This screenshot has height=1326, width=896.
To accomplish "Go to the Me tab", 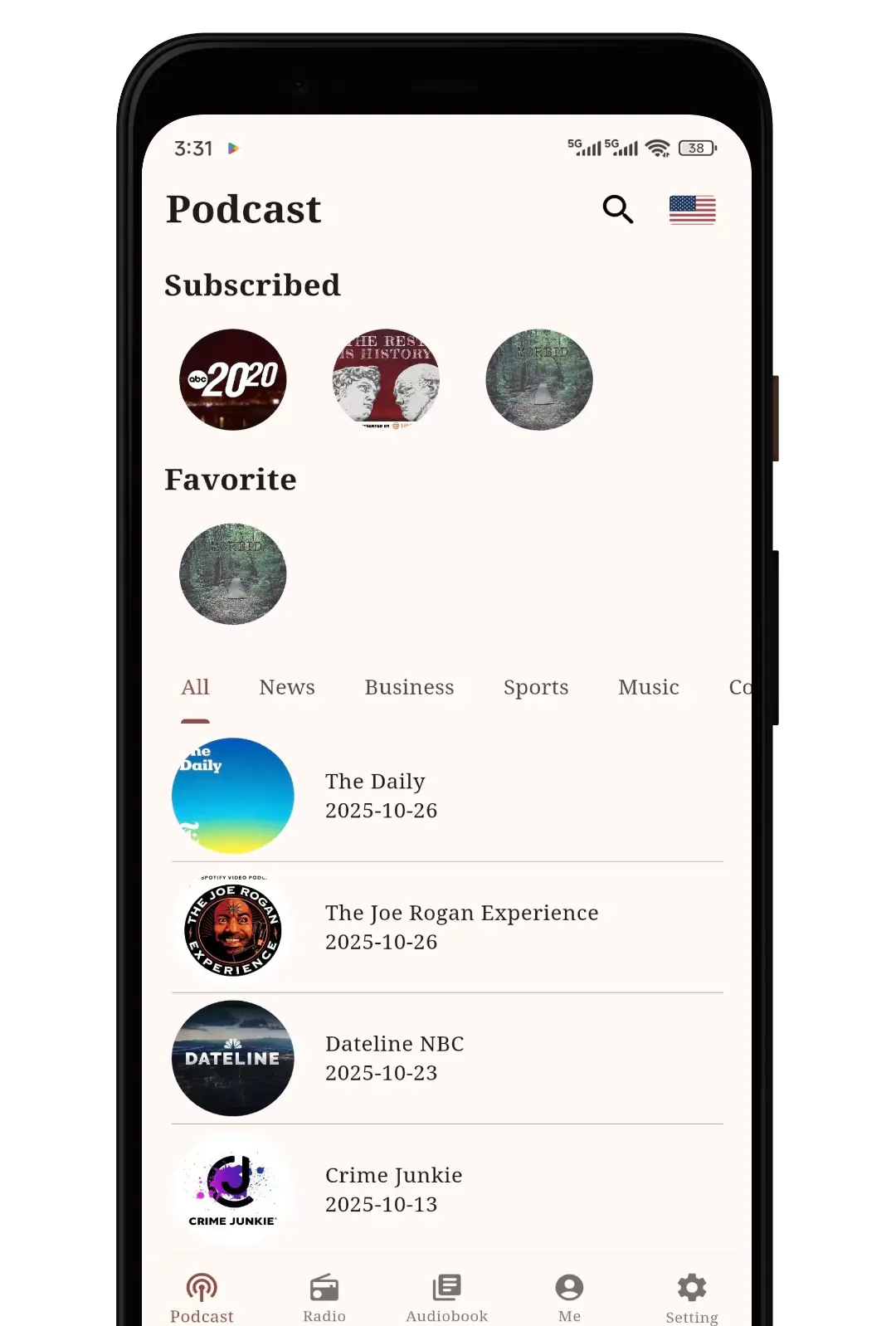I will click(x=569, y=1298).
